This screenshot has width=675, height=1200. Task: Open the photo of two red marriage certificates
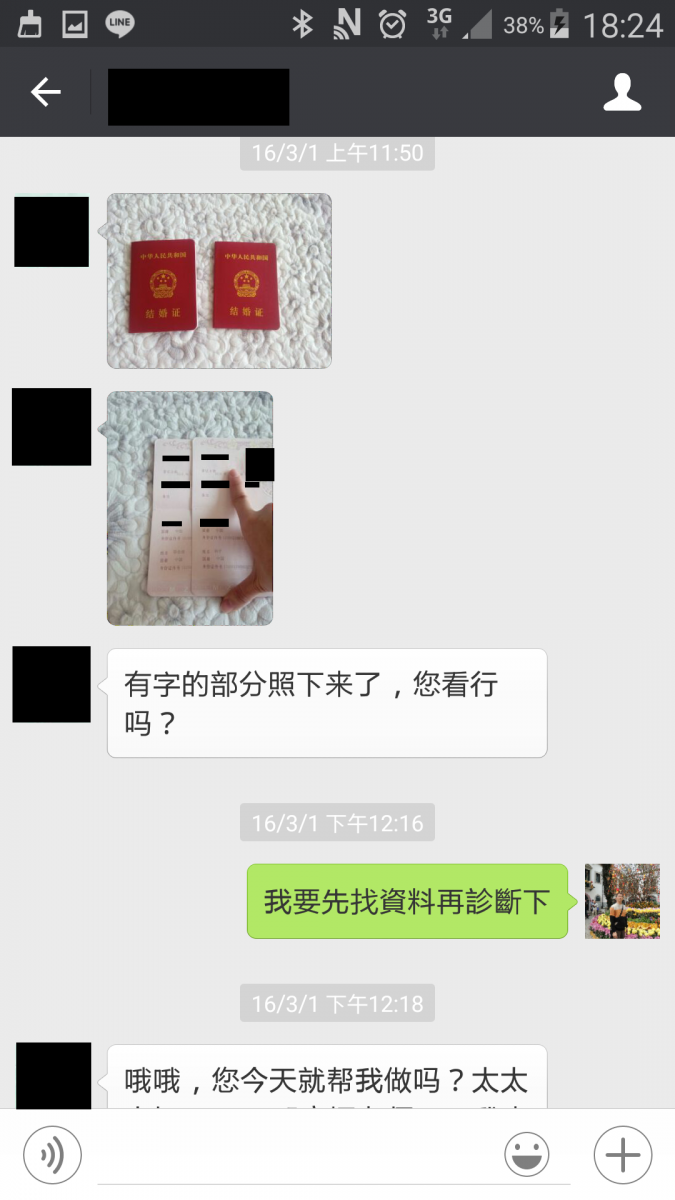coord(219,281)
